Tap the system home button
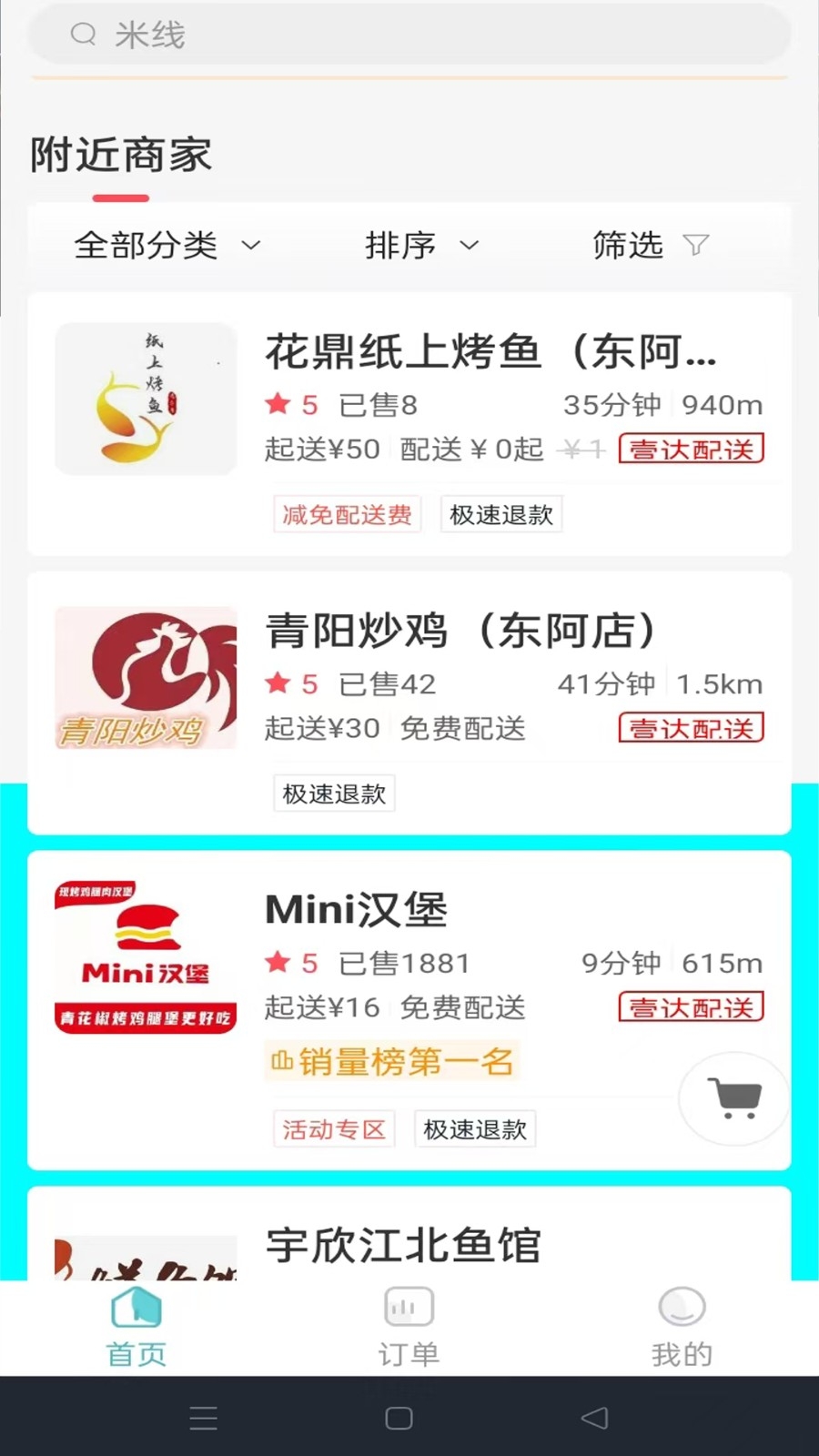 tap(399, 1418)
